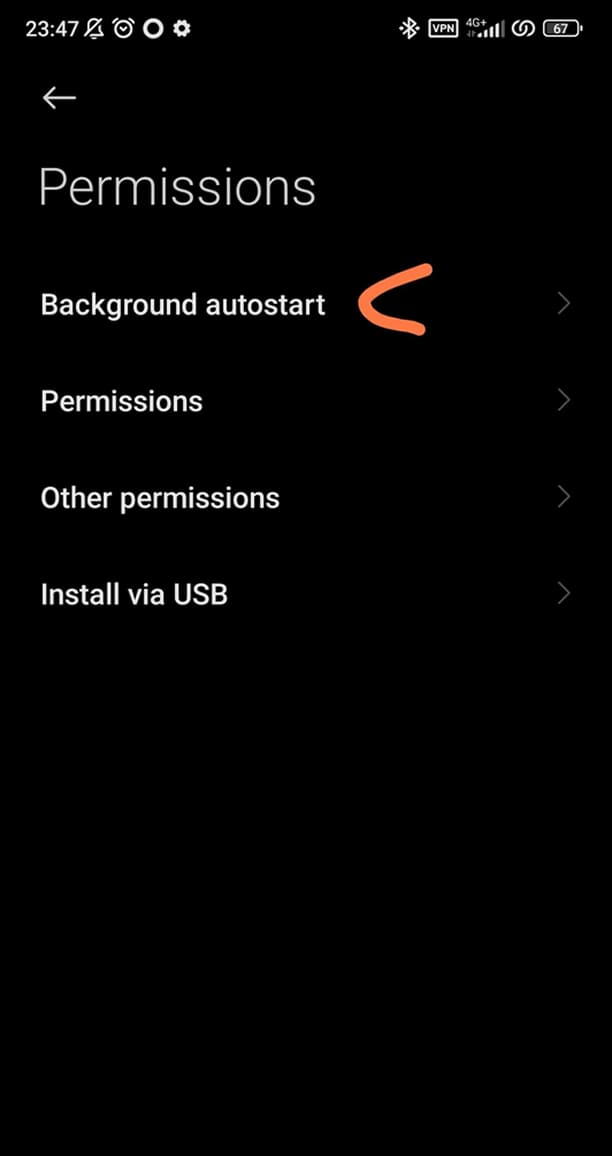
Task: Open the Permissions row
Action: (306, 400)
